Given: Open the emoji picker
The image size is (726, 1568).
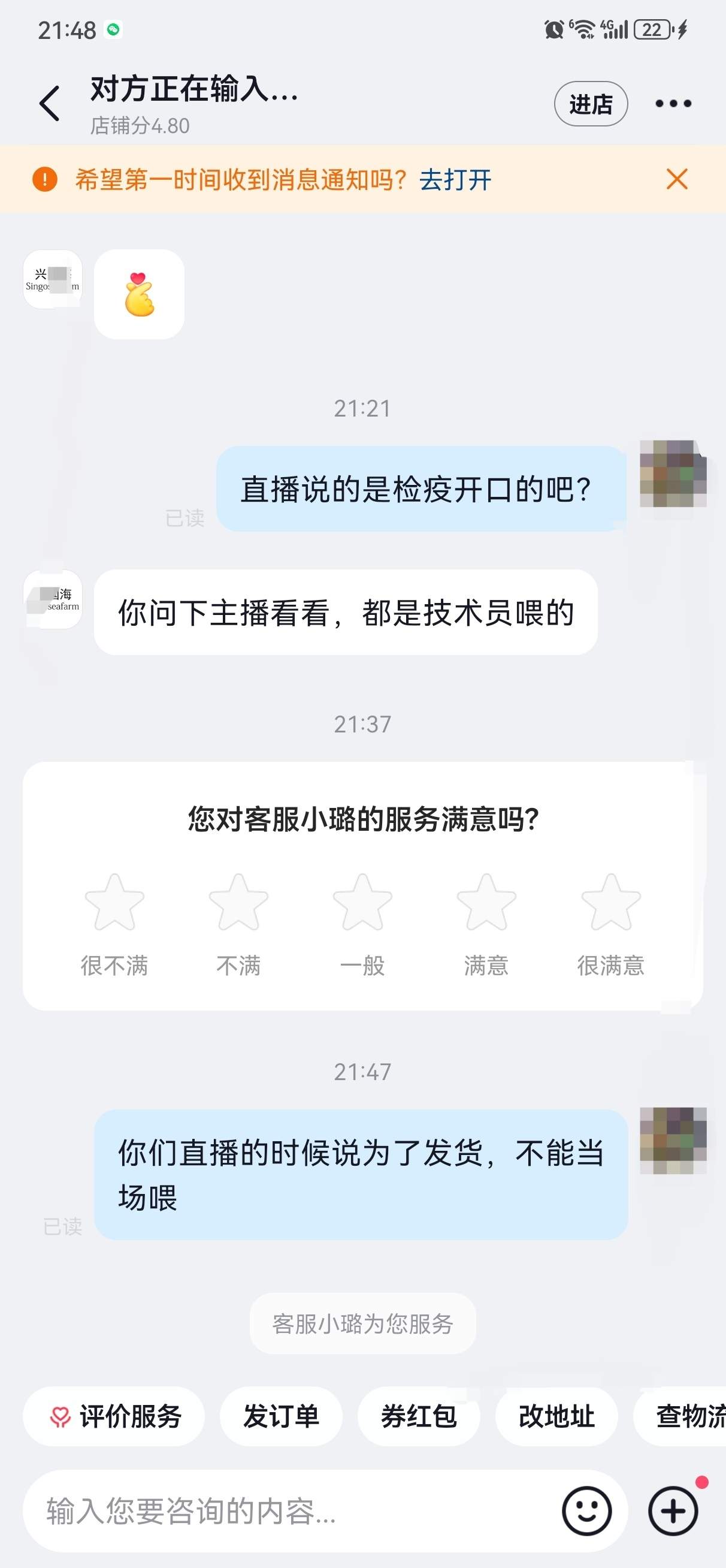Looking at the screenshot, I should point(586,1512).
